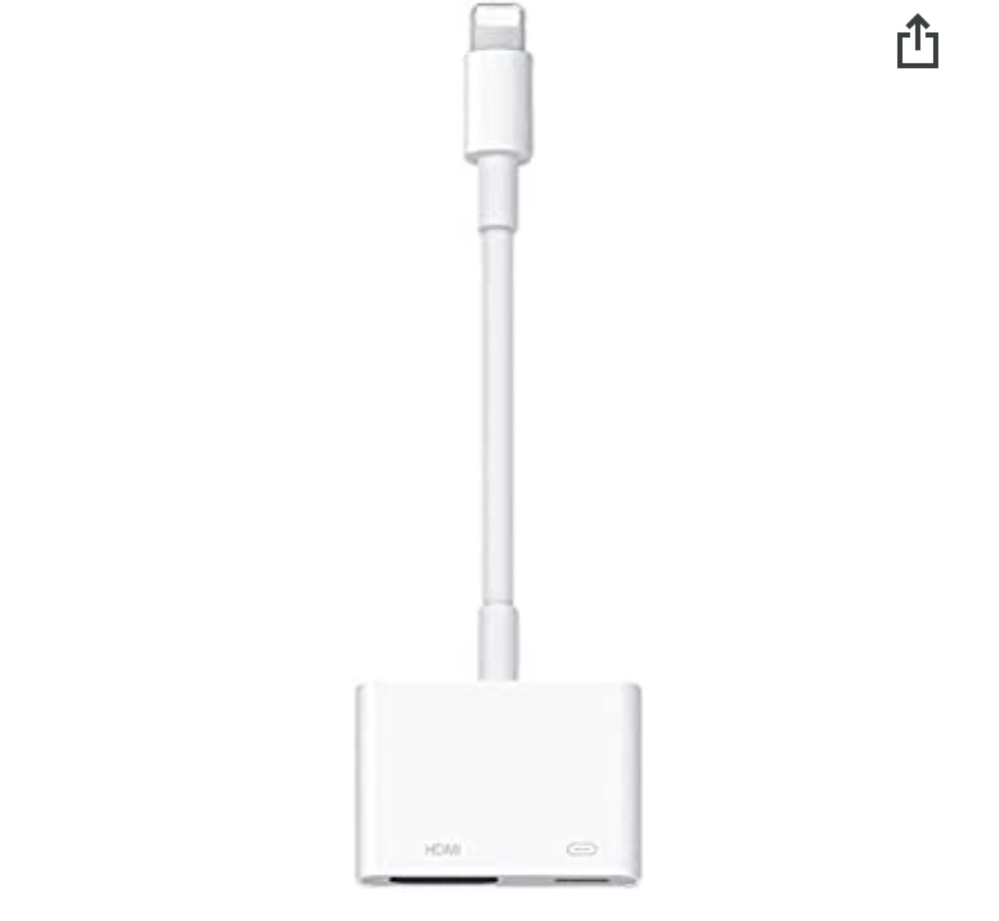999x921 pixels.
Task: Open the HDMI adapter product image
Action: 498,460
